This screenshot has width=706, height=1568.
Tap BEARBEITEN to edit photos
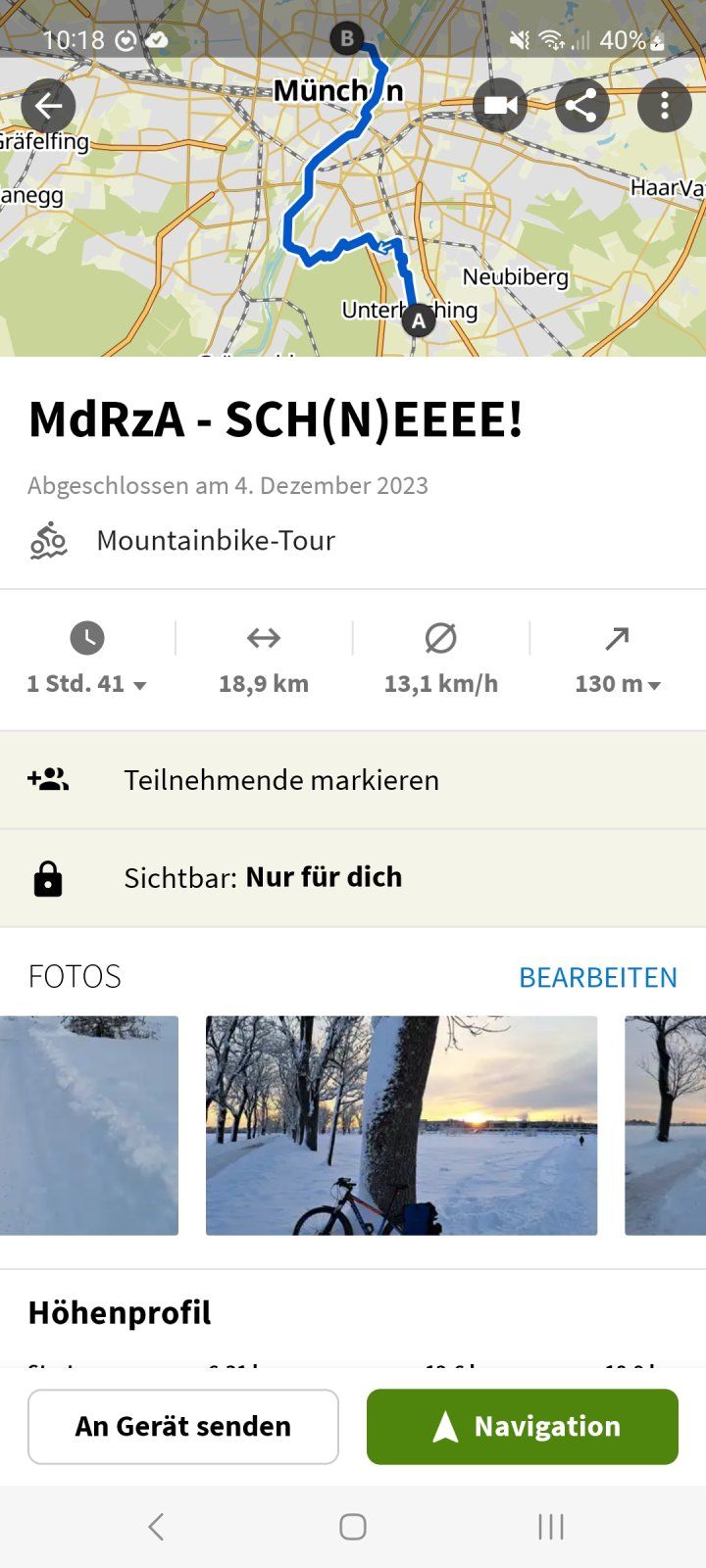click(597, 977)
